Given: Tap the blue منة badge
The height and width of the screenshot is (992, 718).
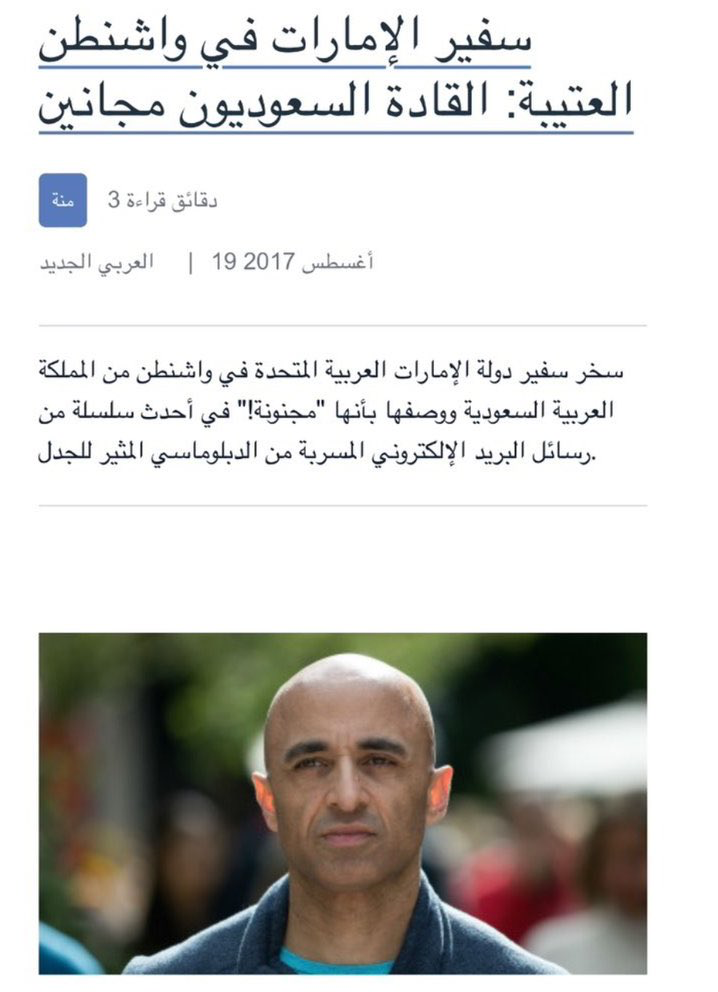Looking at the screenshot, I should point(63,200).
